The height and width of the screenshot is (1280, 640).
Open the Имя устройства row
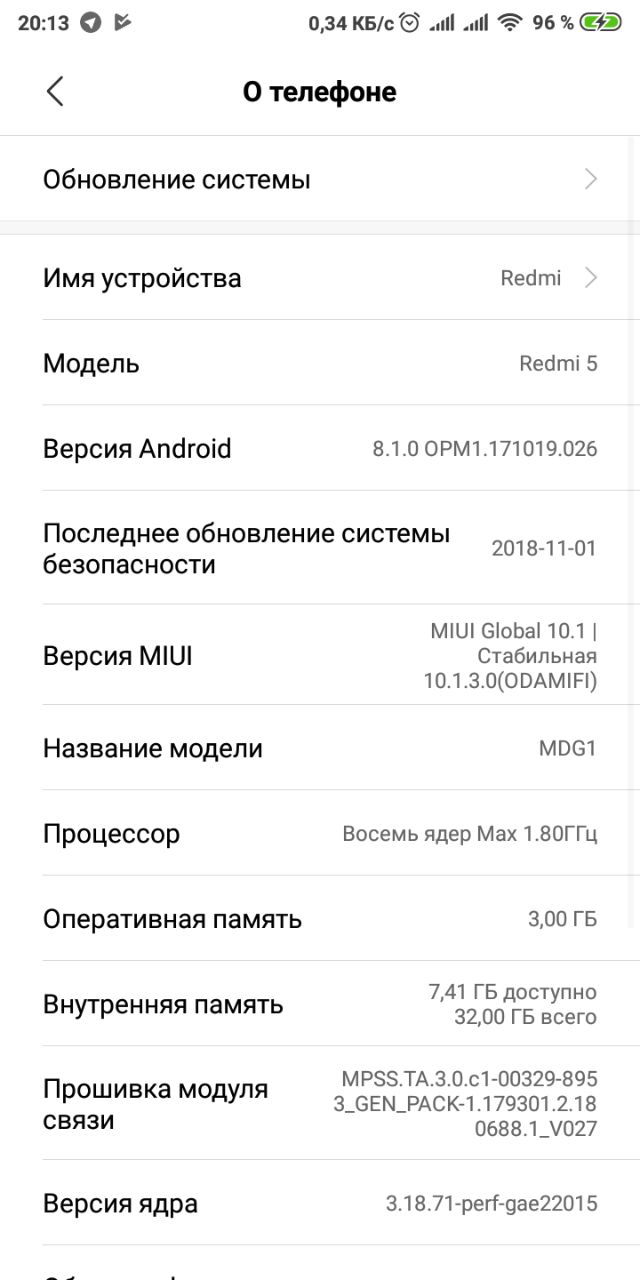pos(320,278)
